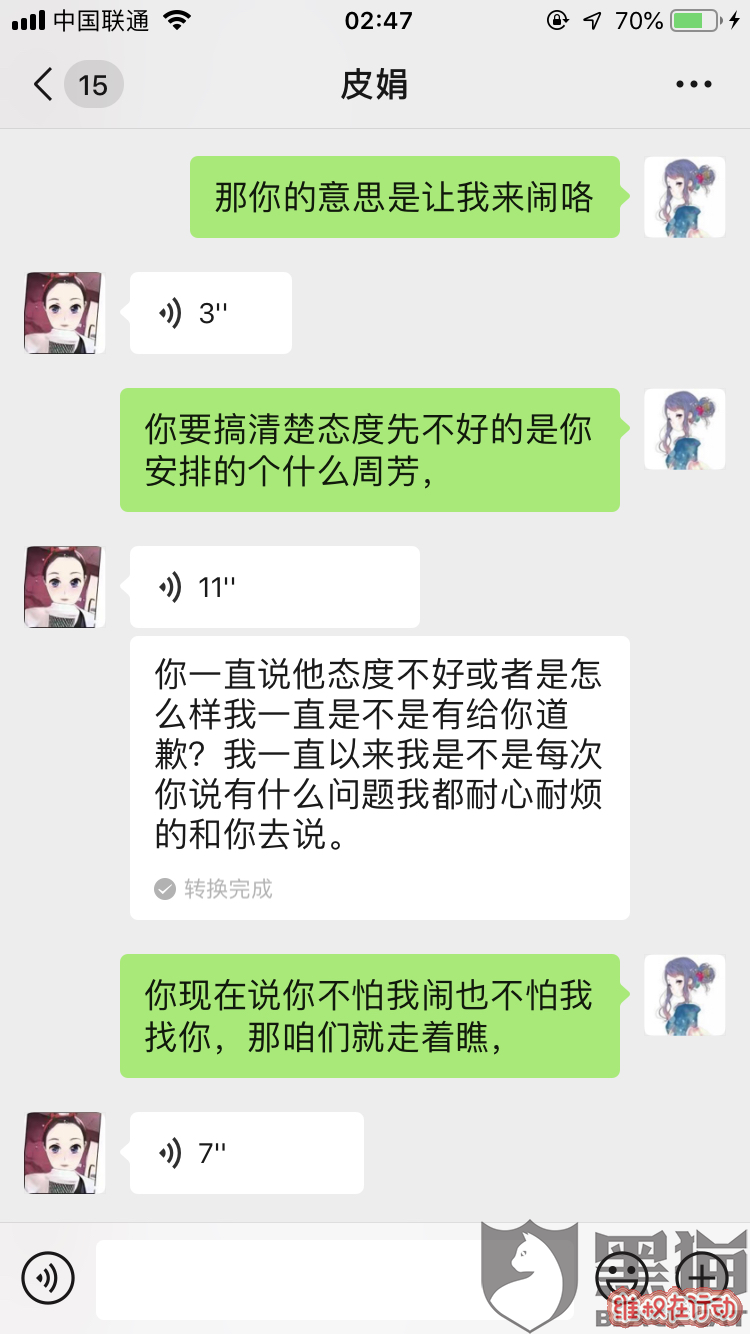Switch to voice input mode
This screenshot has width=750, height=1334.
pyautogui.click(x=48, y=1277)
